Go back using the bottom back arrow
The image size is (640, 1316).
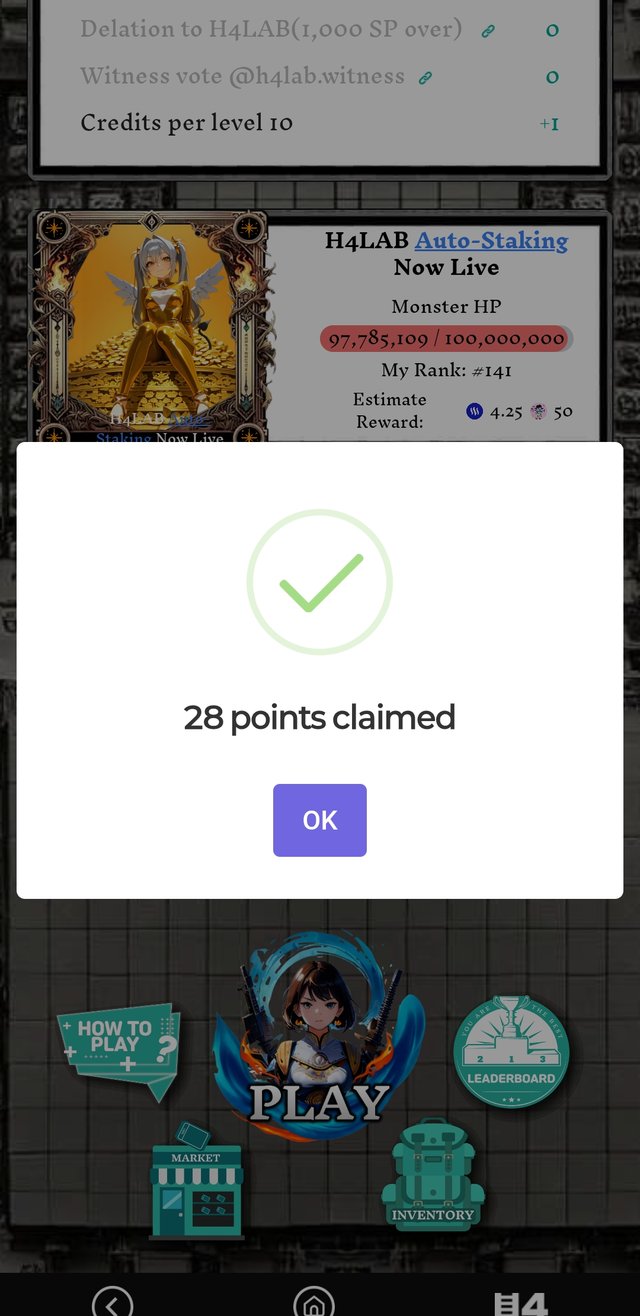[x=112, y=1303]
